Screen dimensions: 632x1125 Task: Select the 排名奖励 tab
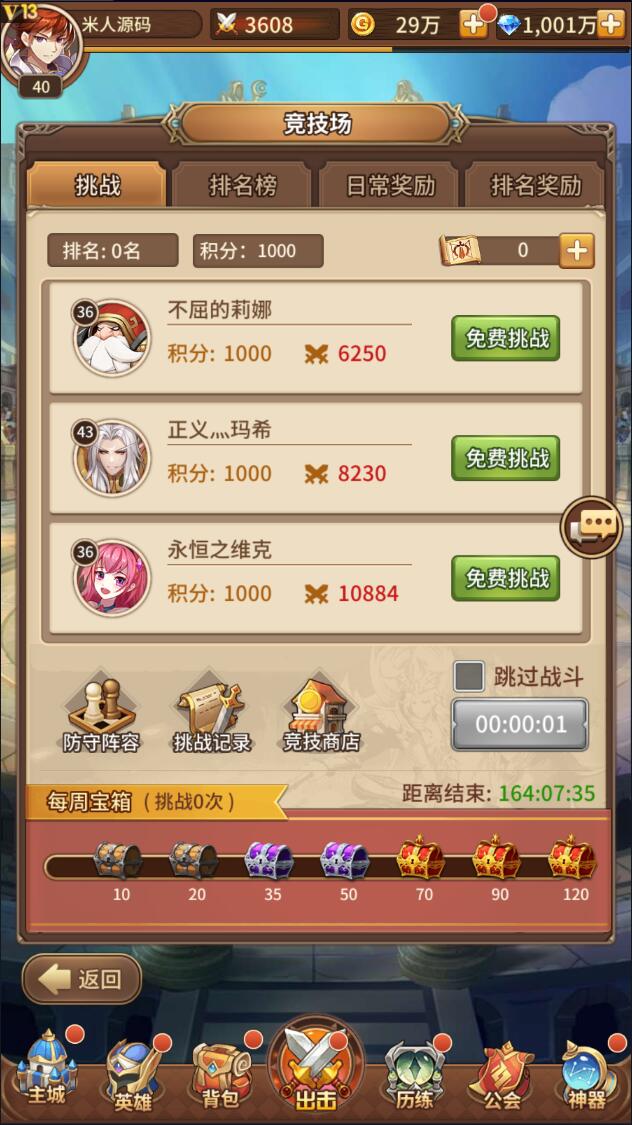point(535,186)
